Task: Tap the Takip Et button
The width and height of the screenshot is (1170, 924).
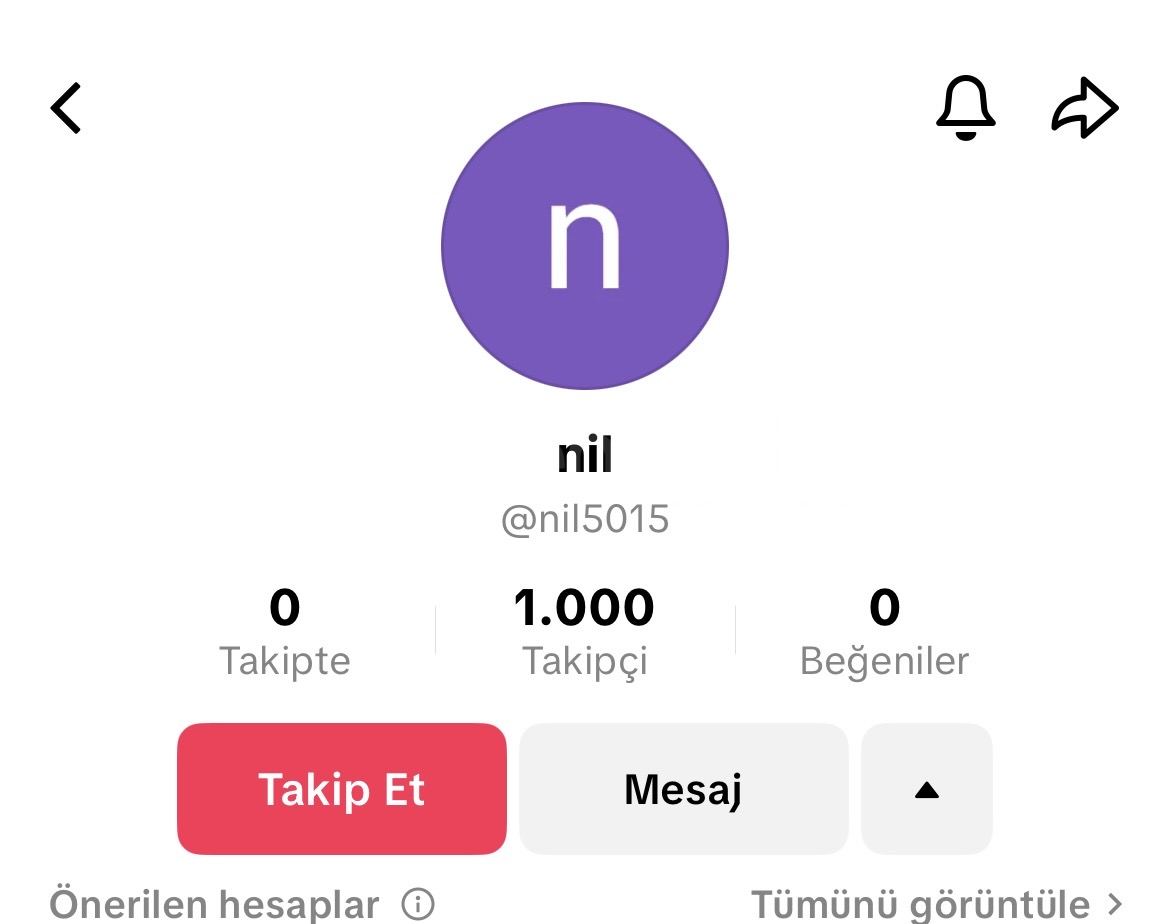Action: pos(342,789)
